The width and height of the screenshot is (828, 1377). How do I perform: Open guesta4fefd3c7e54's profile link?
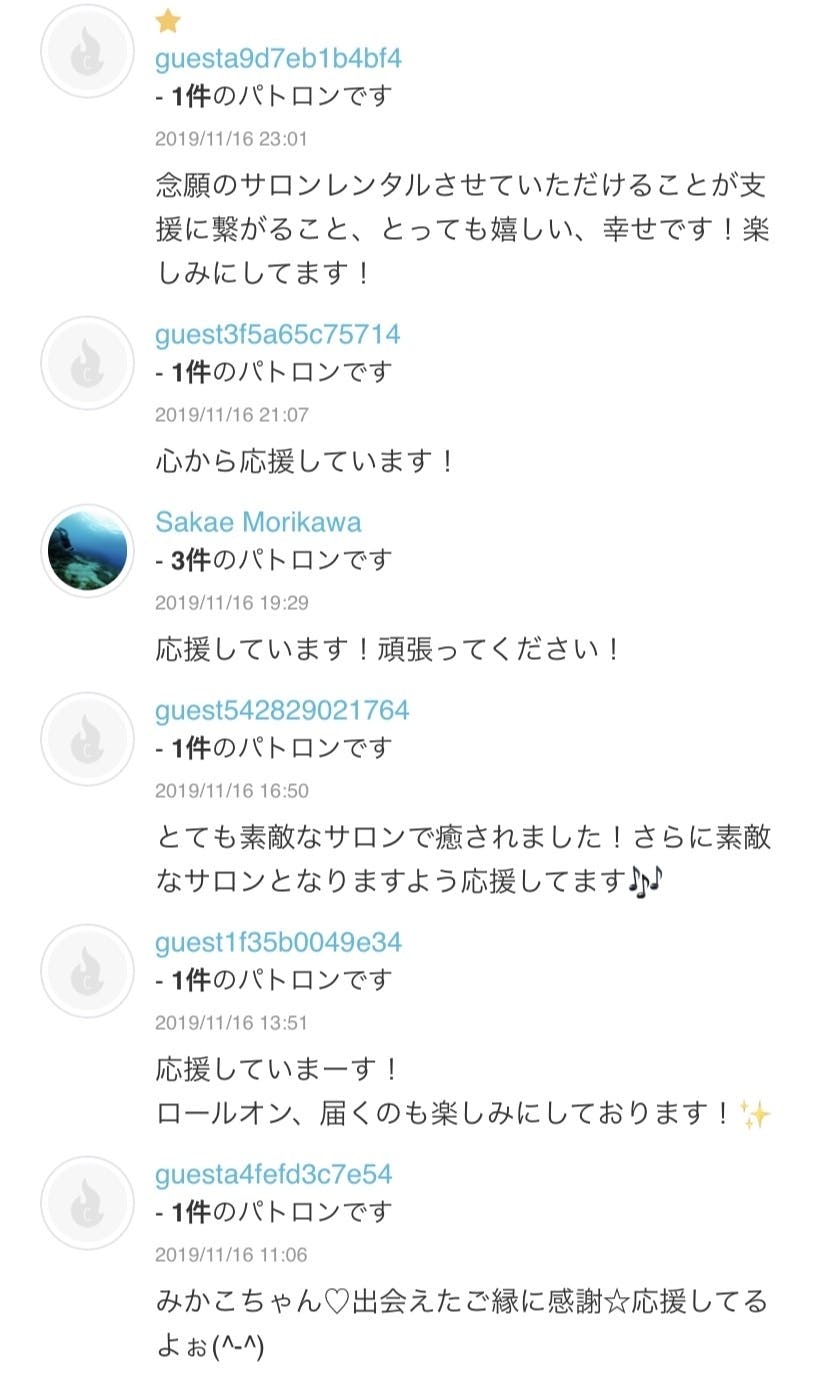[273, 1173]
